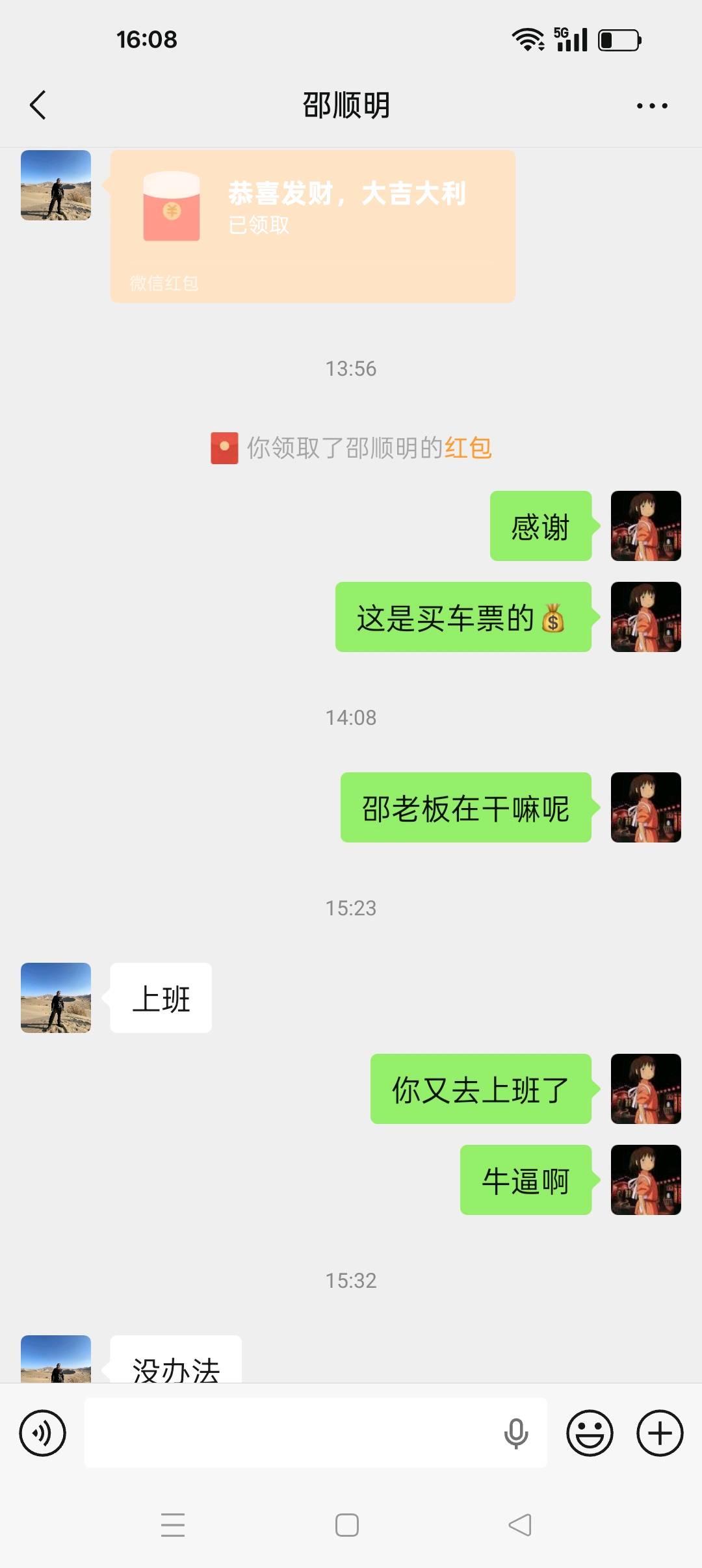This screenshot has width=702, height=1568.
Task: Tap the back arrow to leave the chat
Action: click(37, 104)
